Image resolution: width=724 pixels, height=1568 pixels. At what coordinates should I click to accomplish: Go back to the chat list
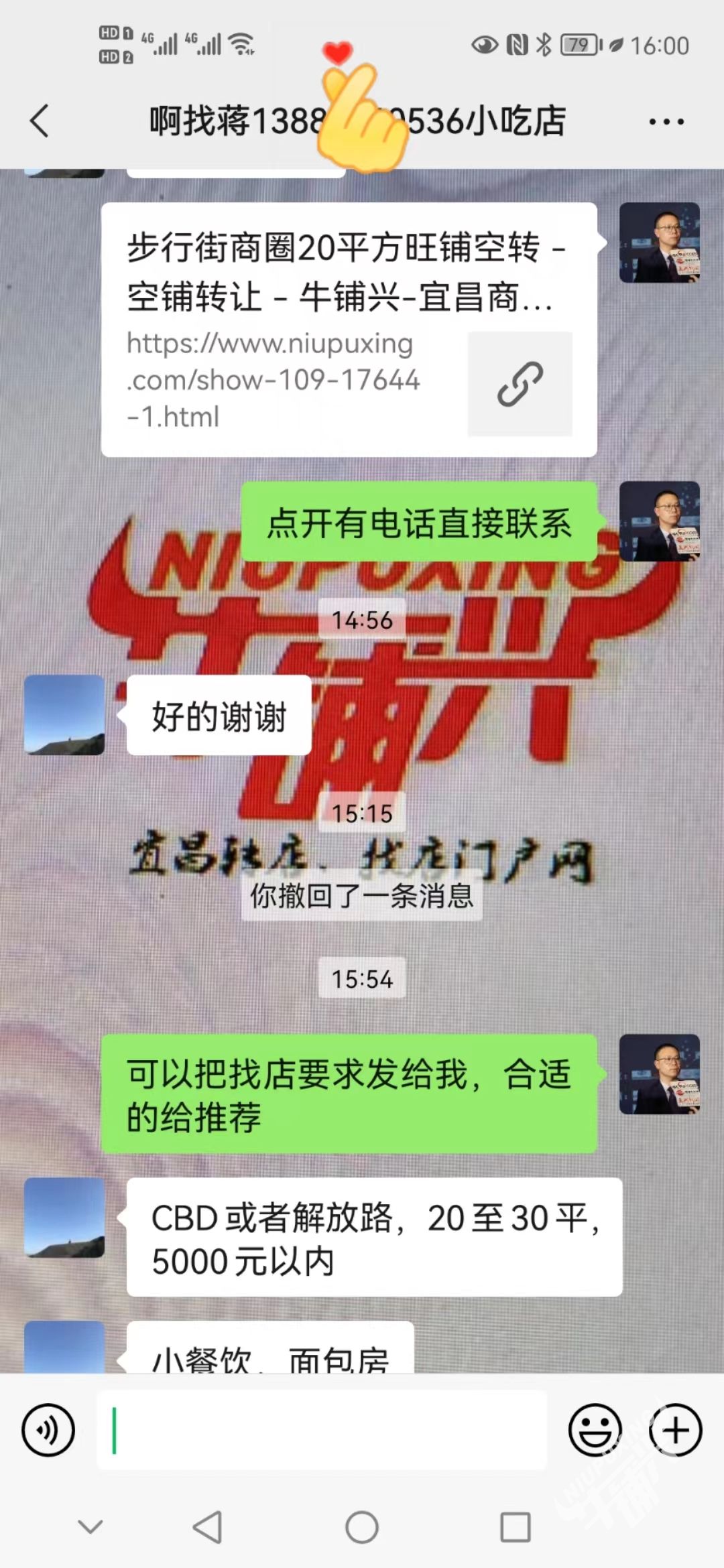click(x=40, y=121)
